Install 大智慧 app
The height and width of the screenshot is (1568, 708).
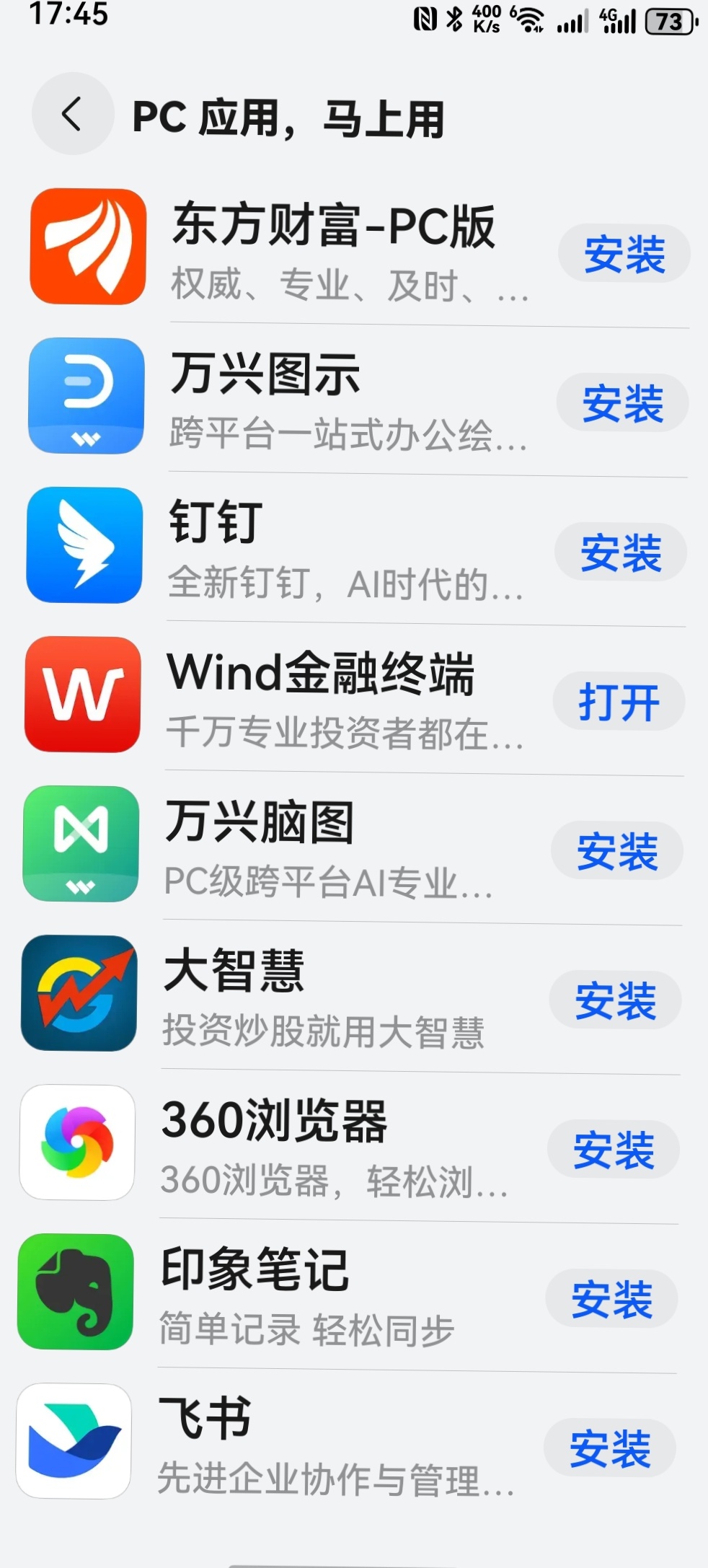tap(615, 1000)
